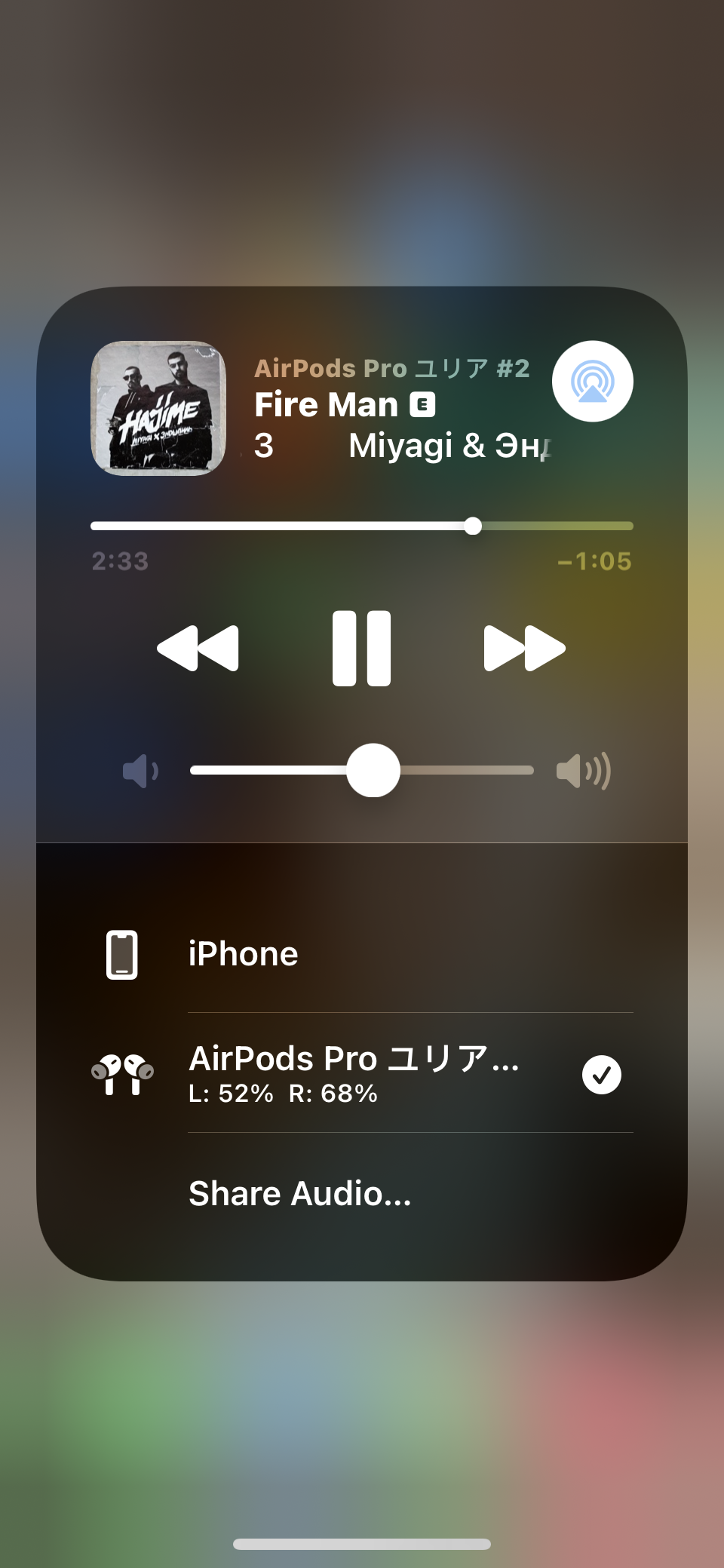Screen dimensions: 724x1568
Task: Pause the Fire Man track
Action: (362, 649)
